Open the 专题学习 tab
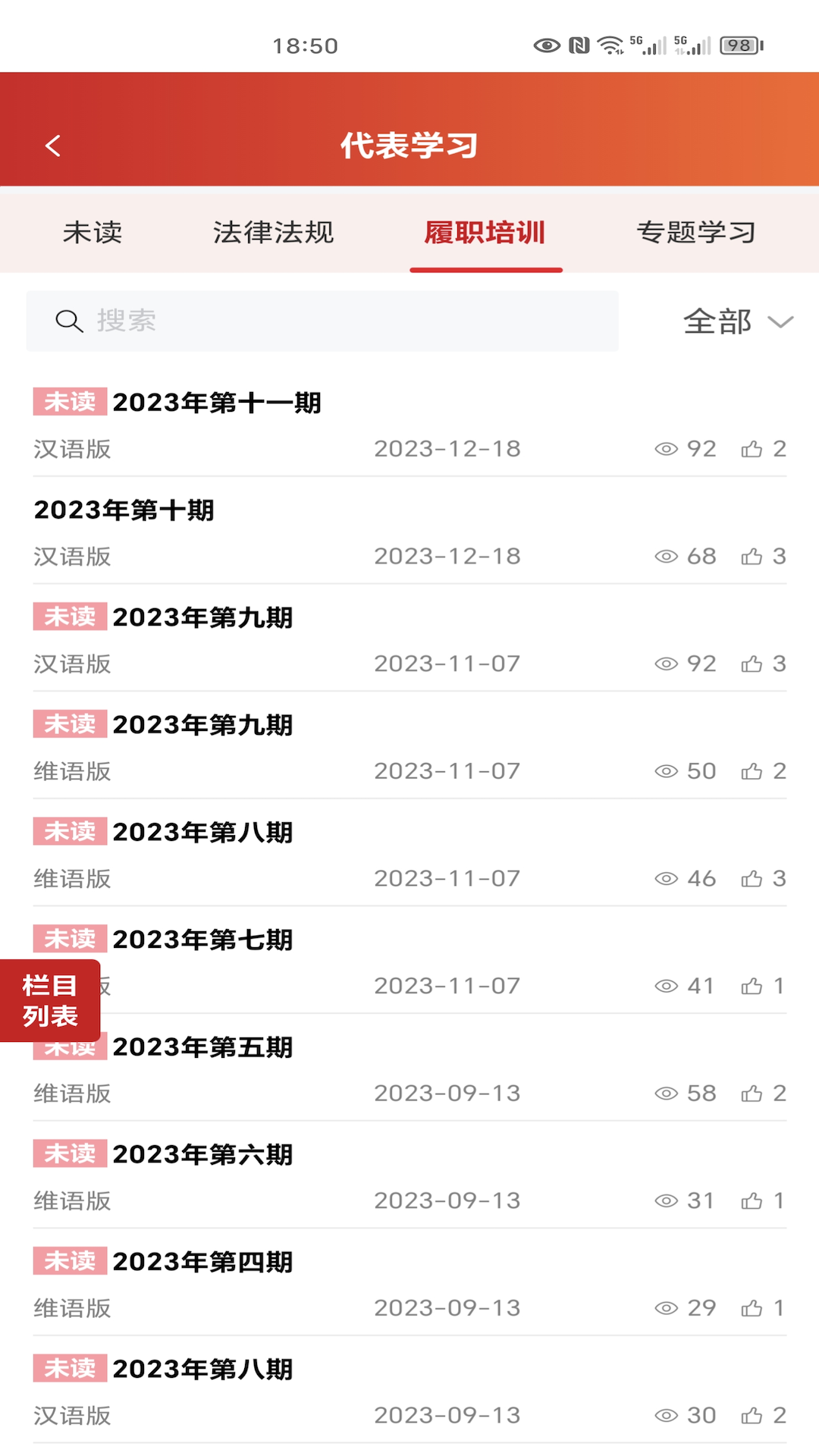 click(x=696, y=232)
